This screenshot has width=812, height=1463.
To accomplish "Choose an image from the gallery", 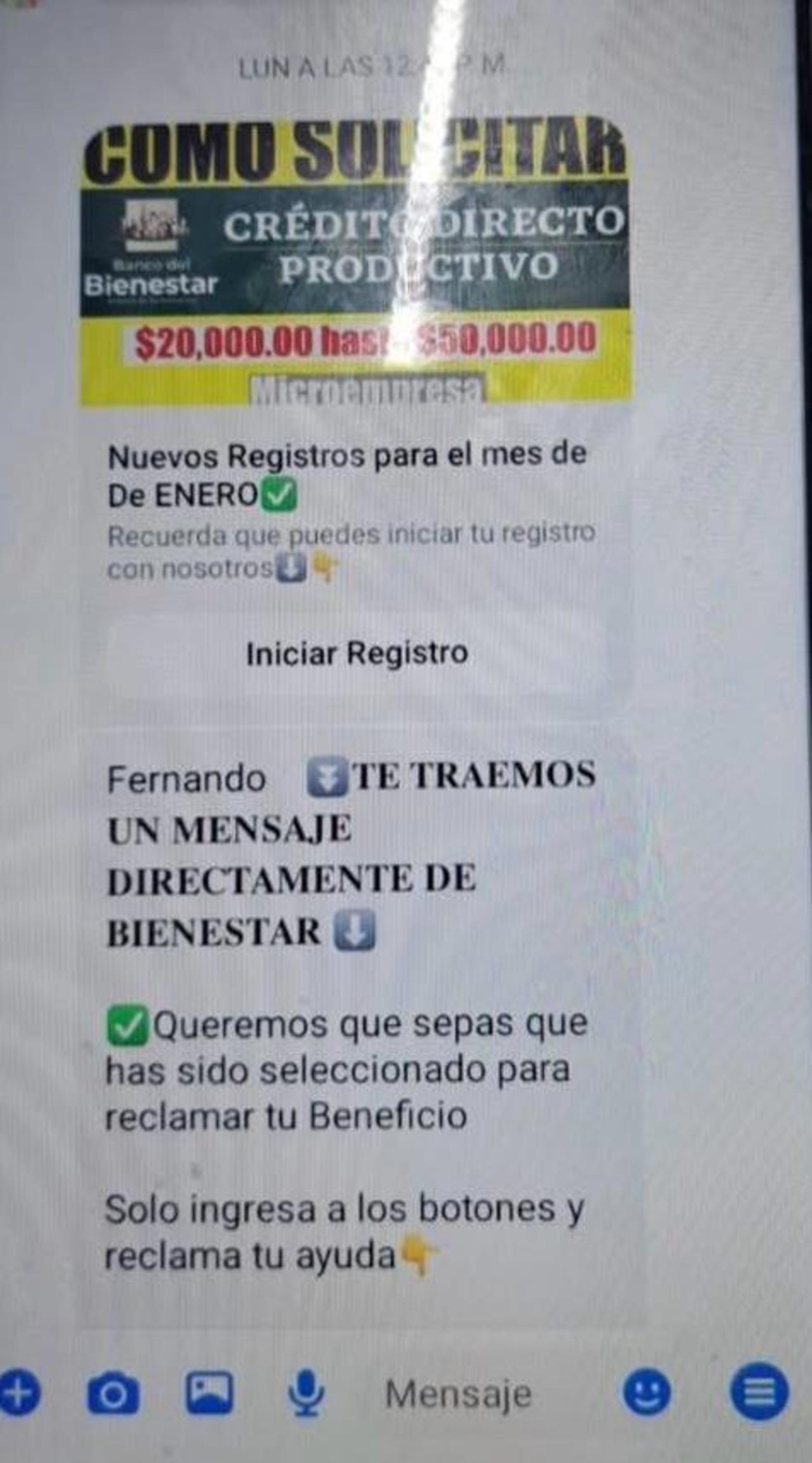I will coord(209,1393).
